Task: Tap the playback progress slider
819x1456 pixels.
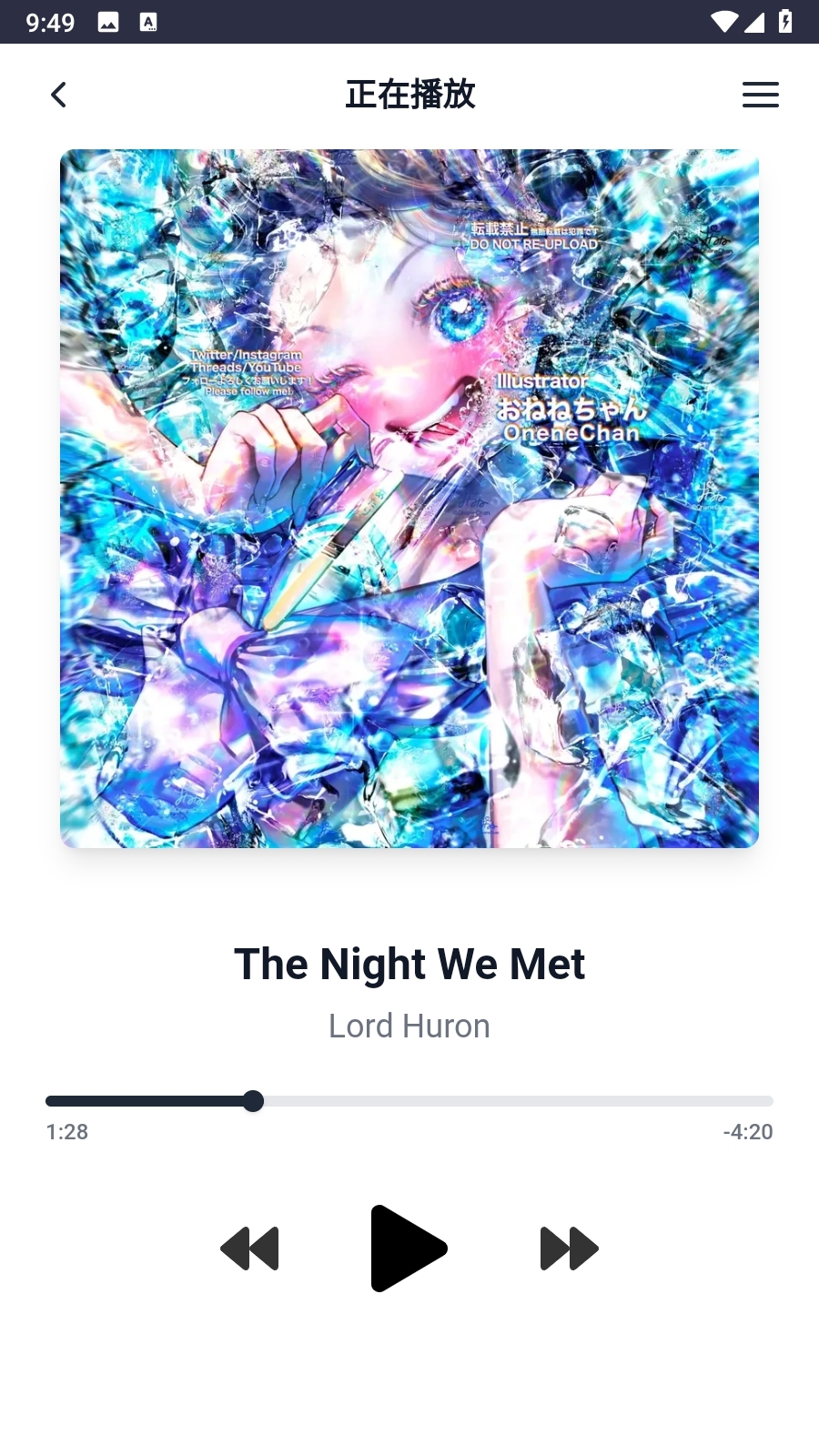Action: point(409,1101)
